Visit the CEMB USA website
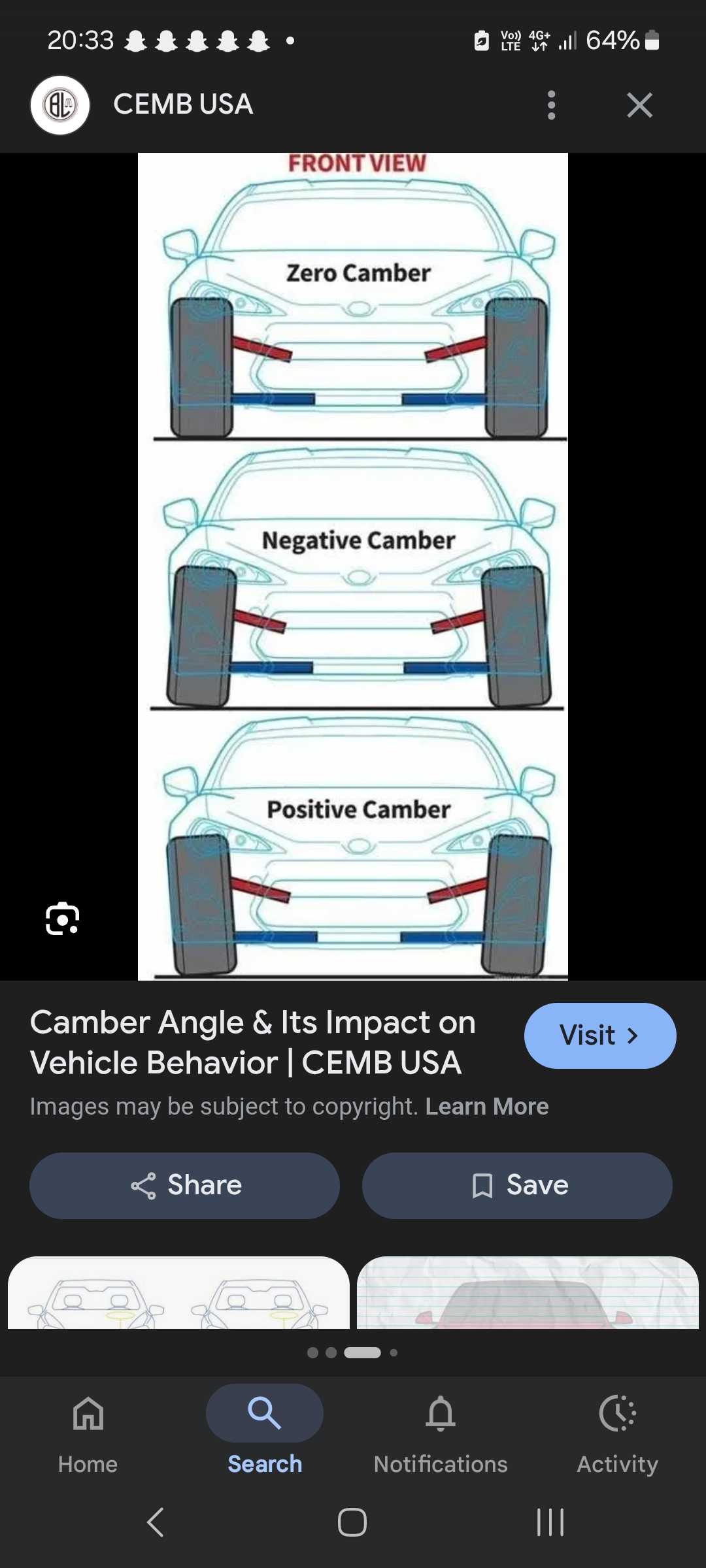 (599, 1036)
